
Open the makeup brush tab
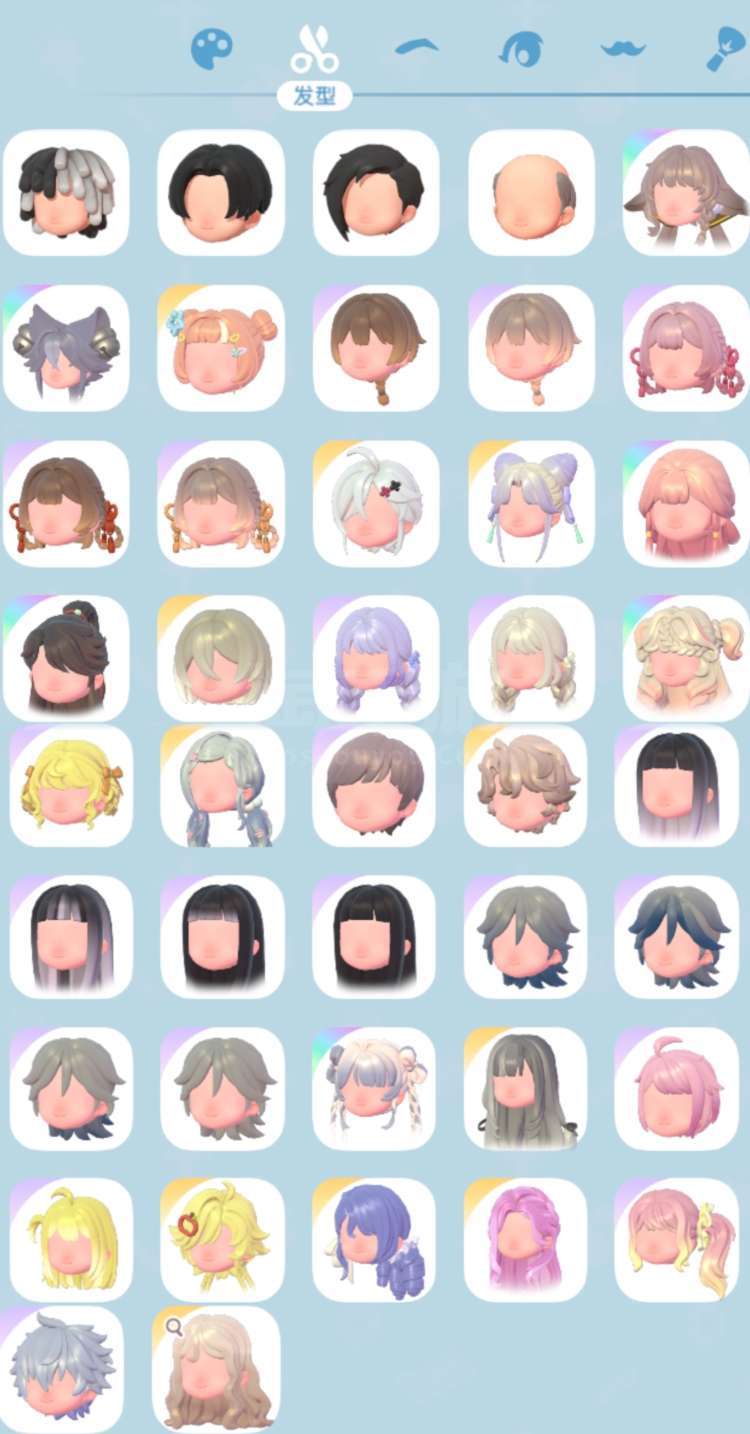pos(722,47)
